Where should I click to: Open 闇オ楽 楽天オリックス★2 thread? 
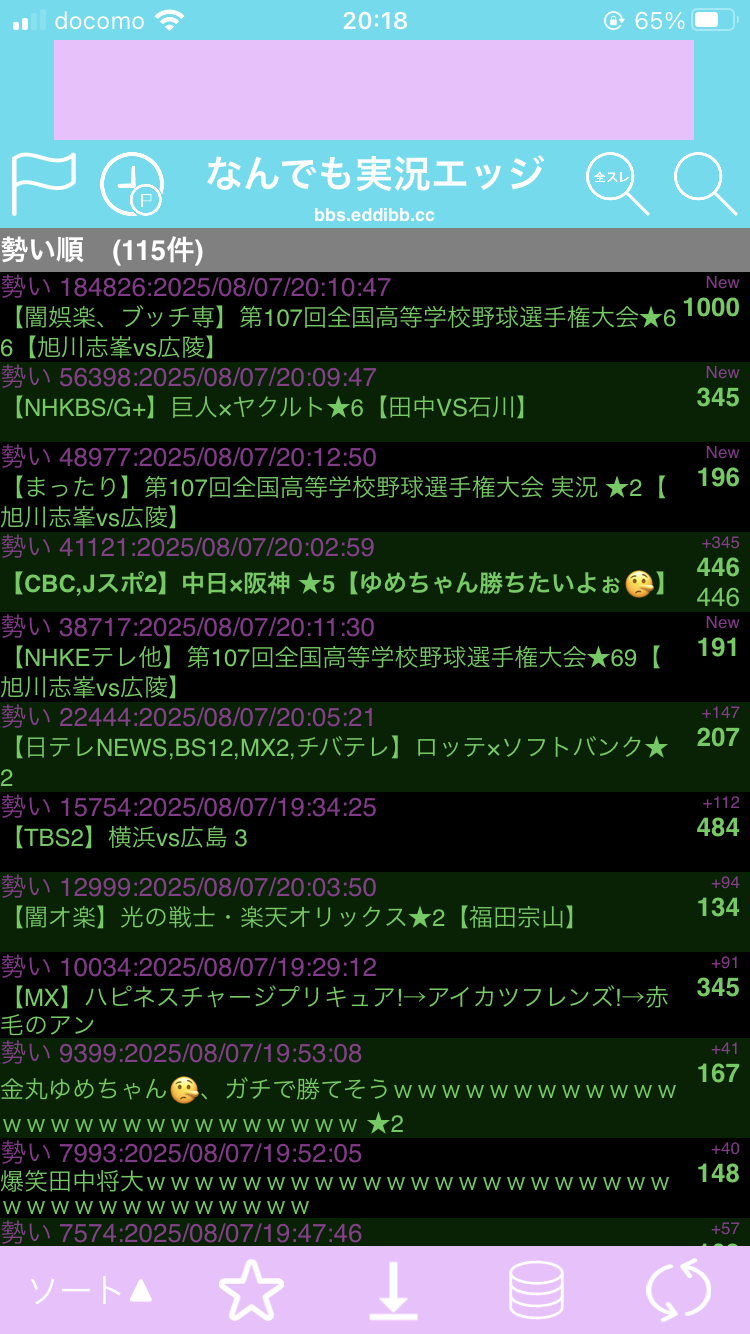pyautogui.click(x=375, y=912)
